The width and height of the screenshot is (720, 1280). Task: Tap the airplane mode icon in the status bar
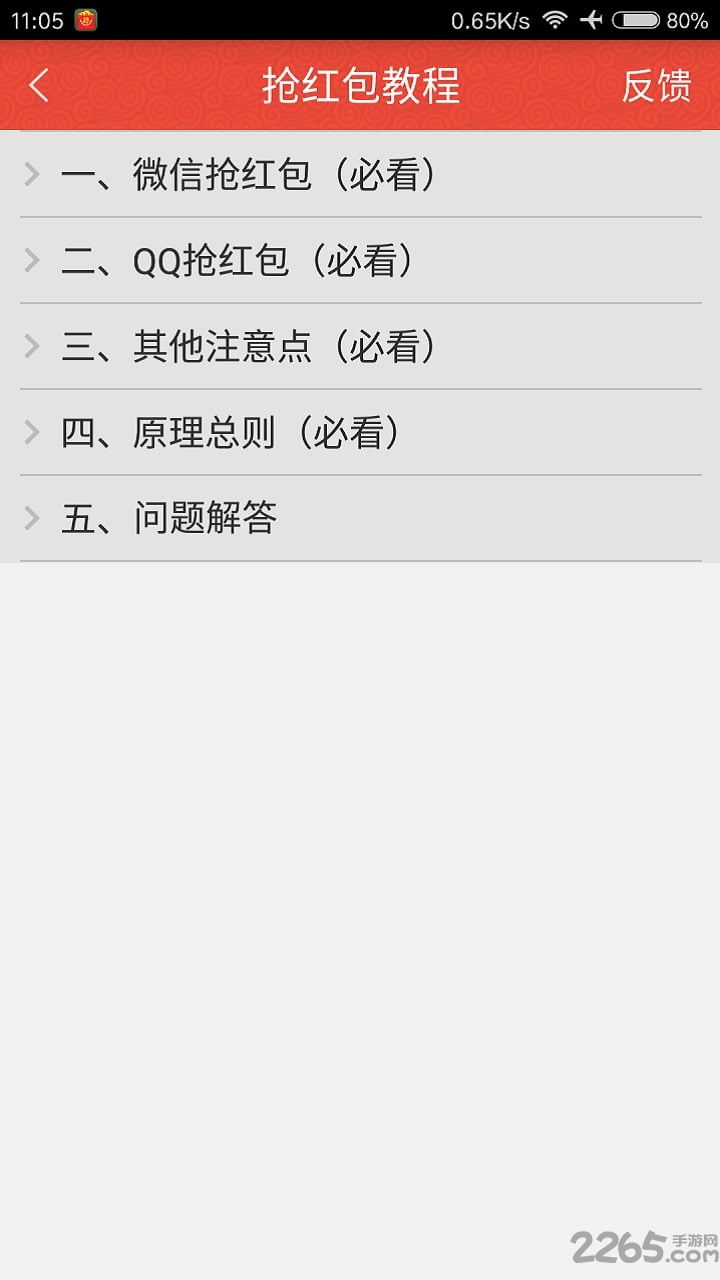click(x=593, y=18)
